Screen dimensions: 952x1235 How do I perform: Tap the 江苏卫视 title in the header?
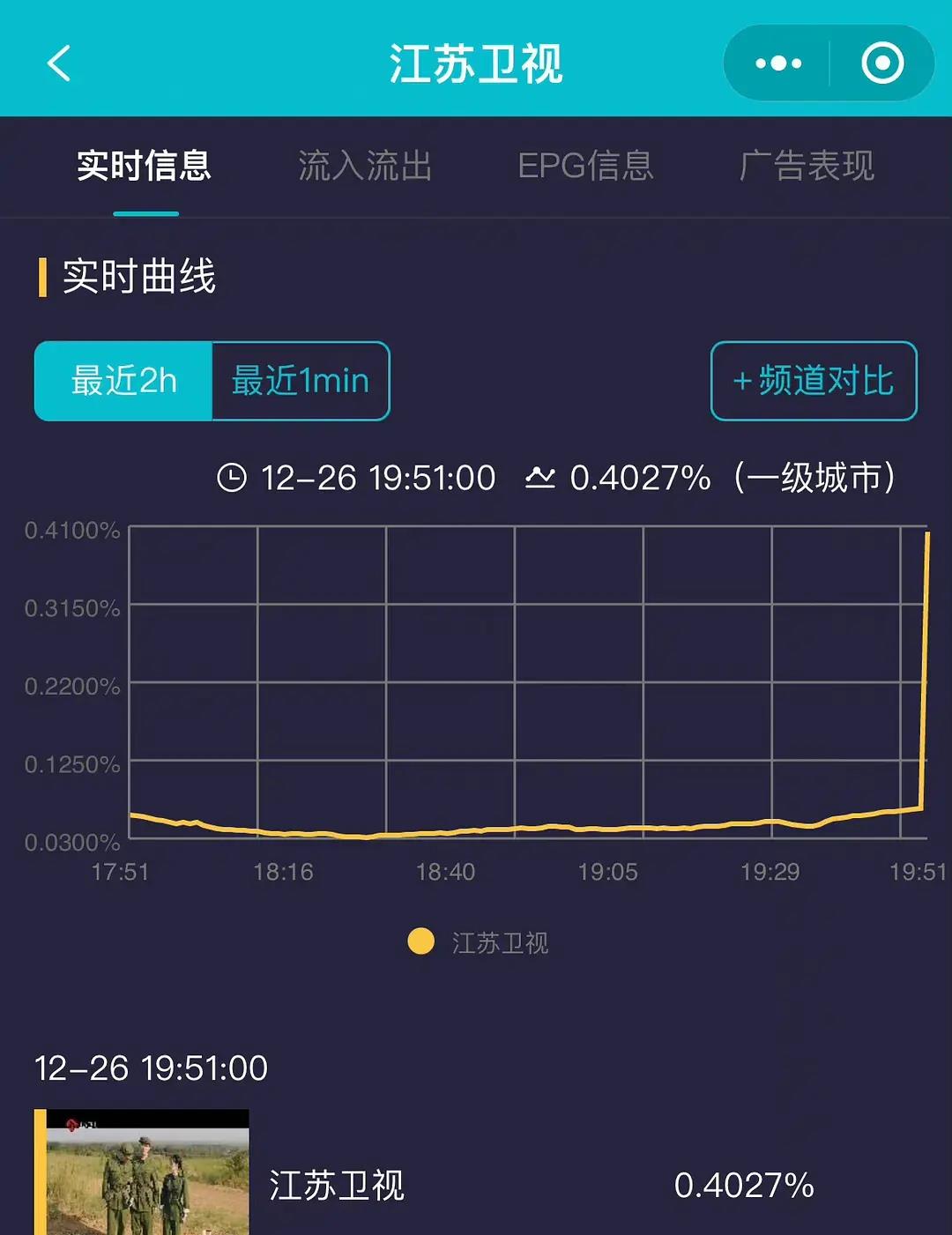tap(476, 63)
